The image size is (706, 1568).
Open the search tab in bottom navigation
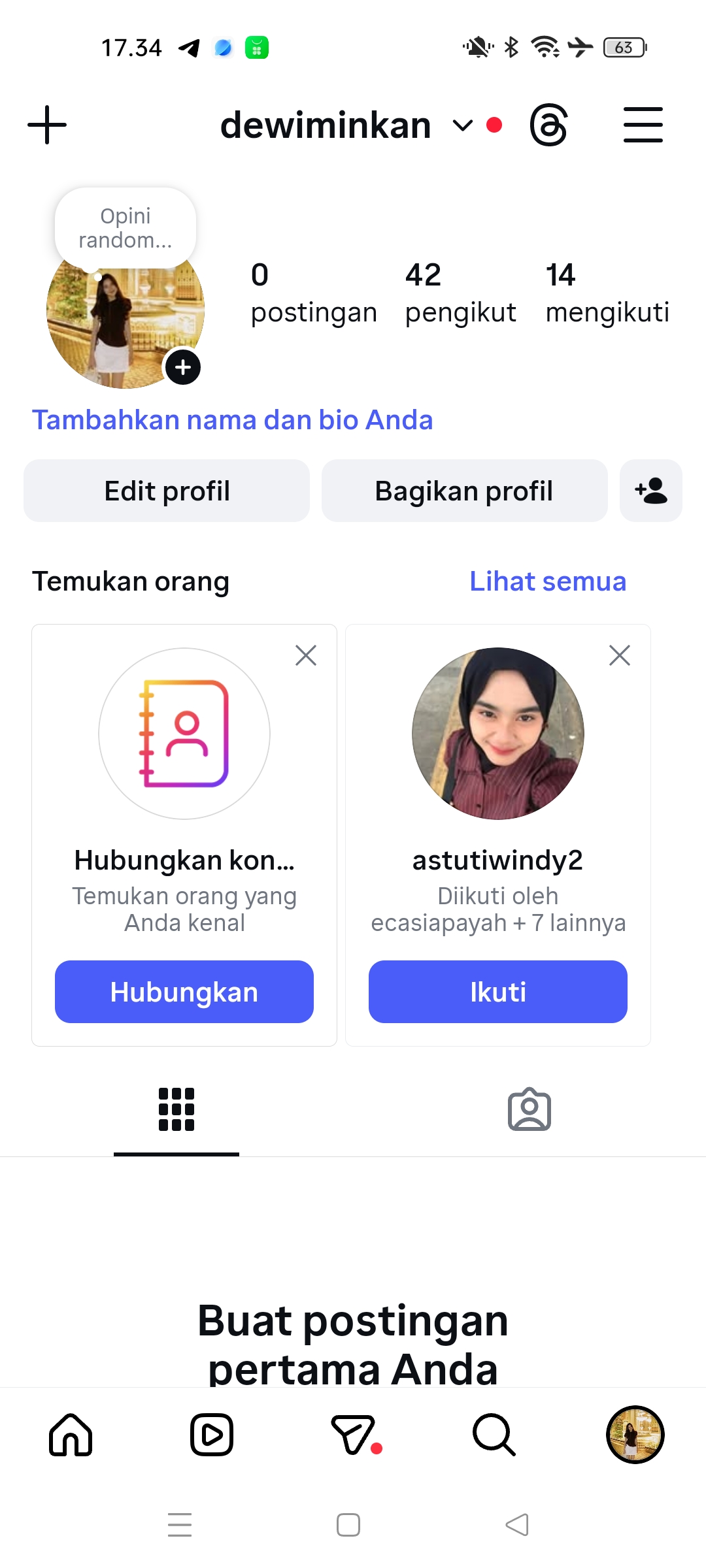pyautogui.click(x=494, y=1435)
